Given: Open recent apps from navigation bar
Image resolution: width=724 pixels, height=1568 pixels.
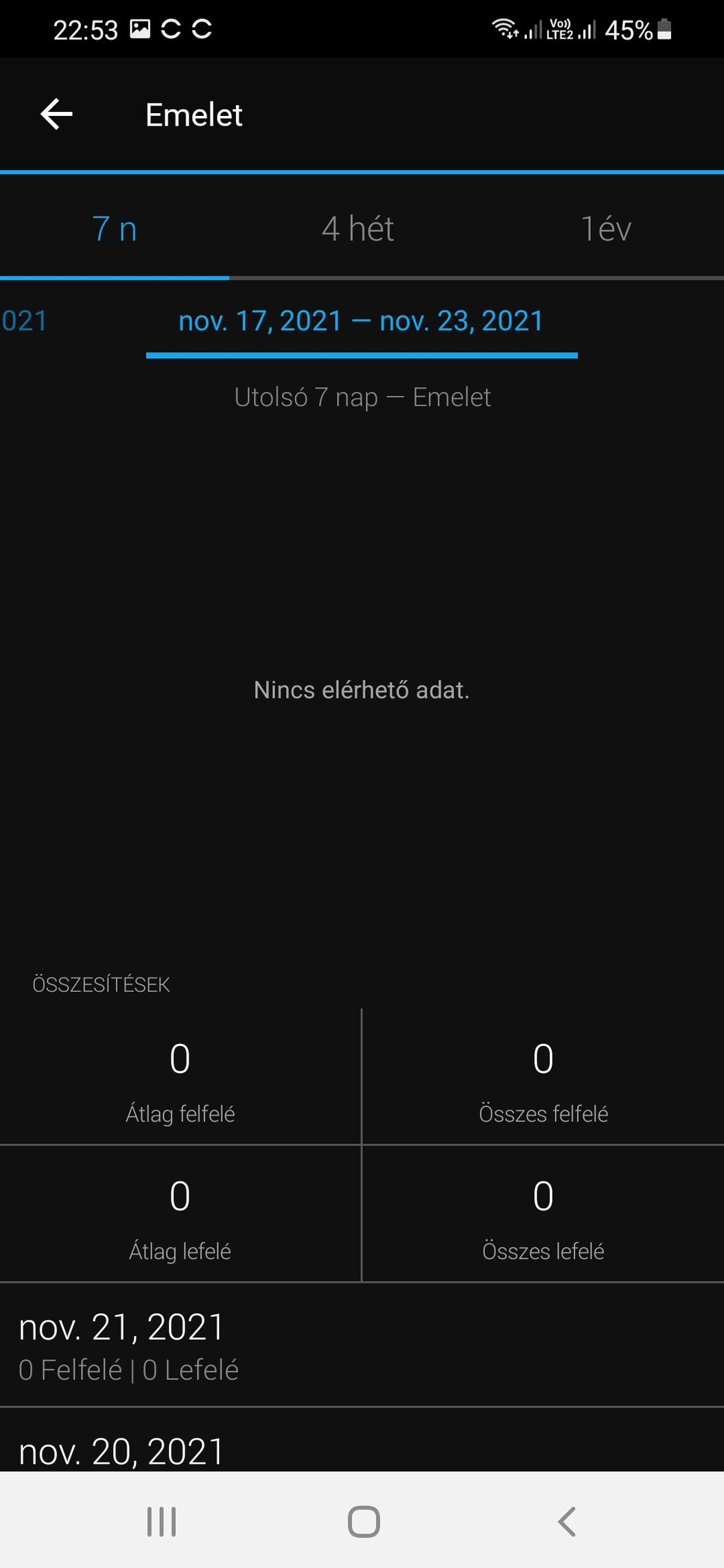Looking at the screenshot, I should coord(162,1521).
